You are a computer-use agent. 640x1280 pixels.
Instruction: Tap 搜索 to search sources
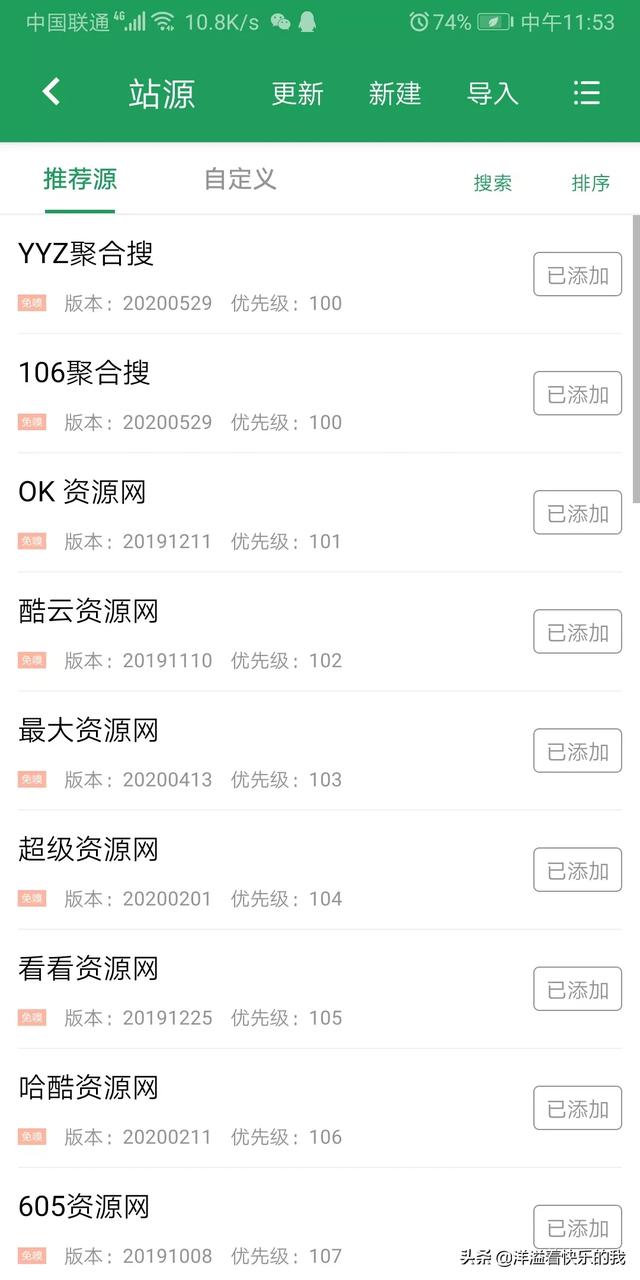492,183
